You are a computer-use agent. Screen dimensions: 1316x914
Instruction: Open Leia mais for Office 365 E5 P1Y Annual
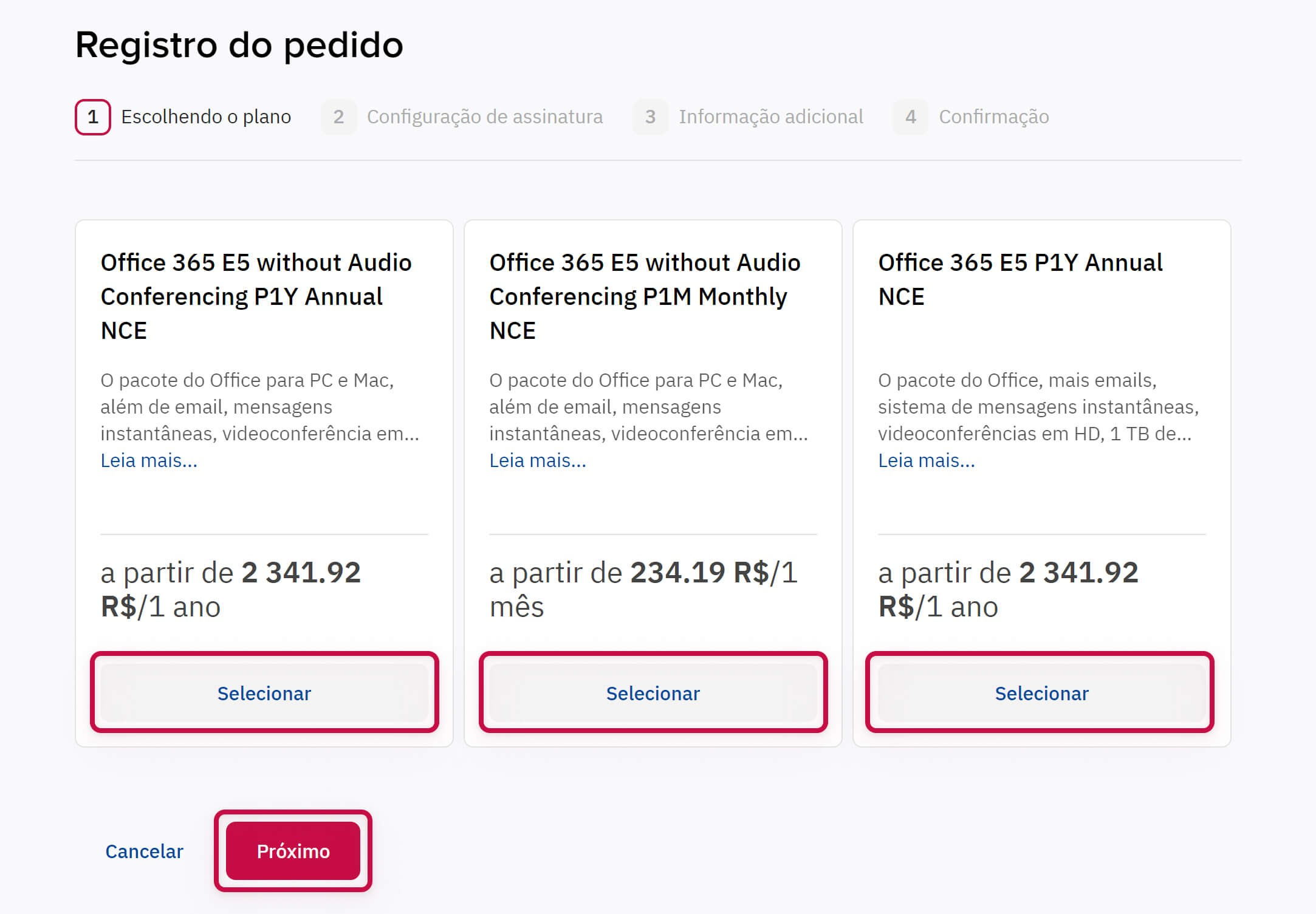coord(926,460)
